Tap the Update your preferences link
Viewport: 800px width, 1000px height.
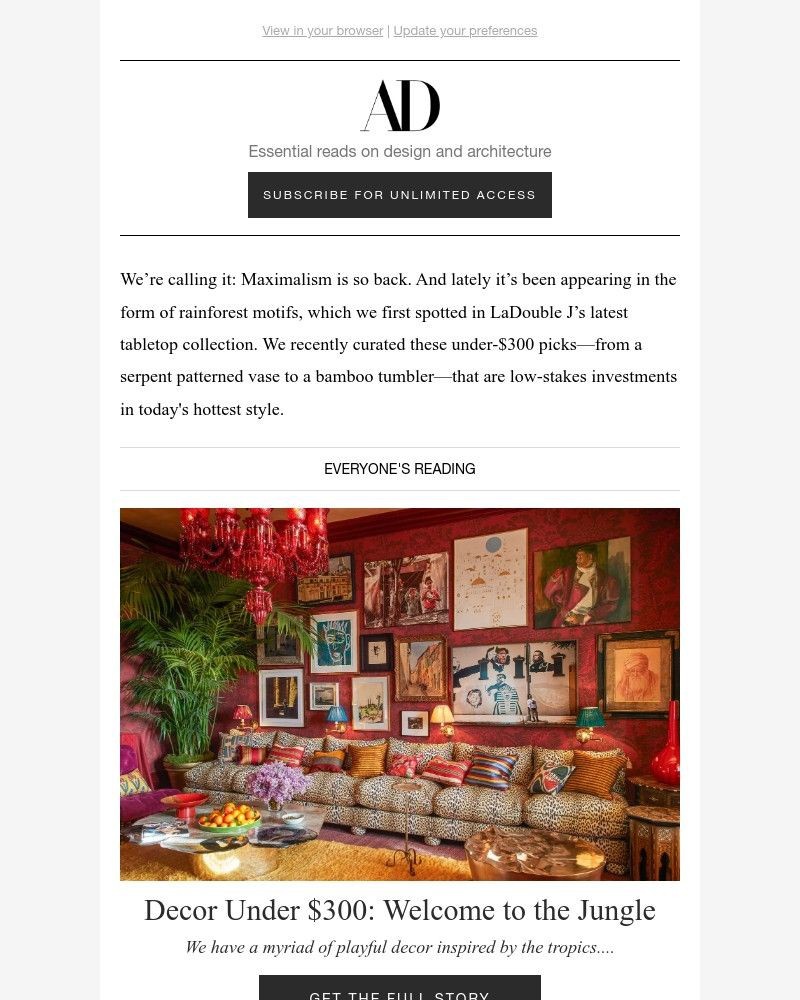click(465, 31)
